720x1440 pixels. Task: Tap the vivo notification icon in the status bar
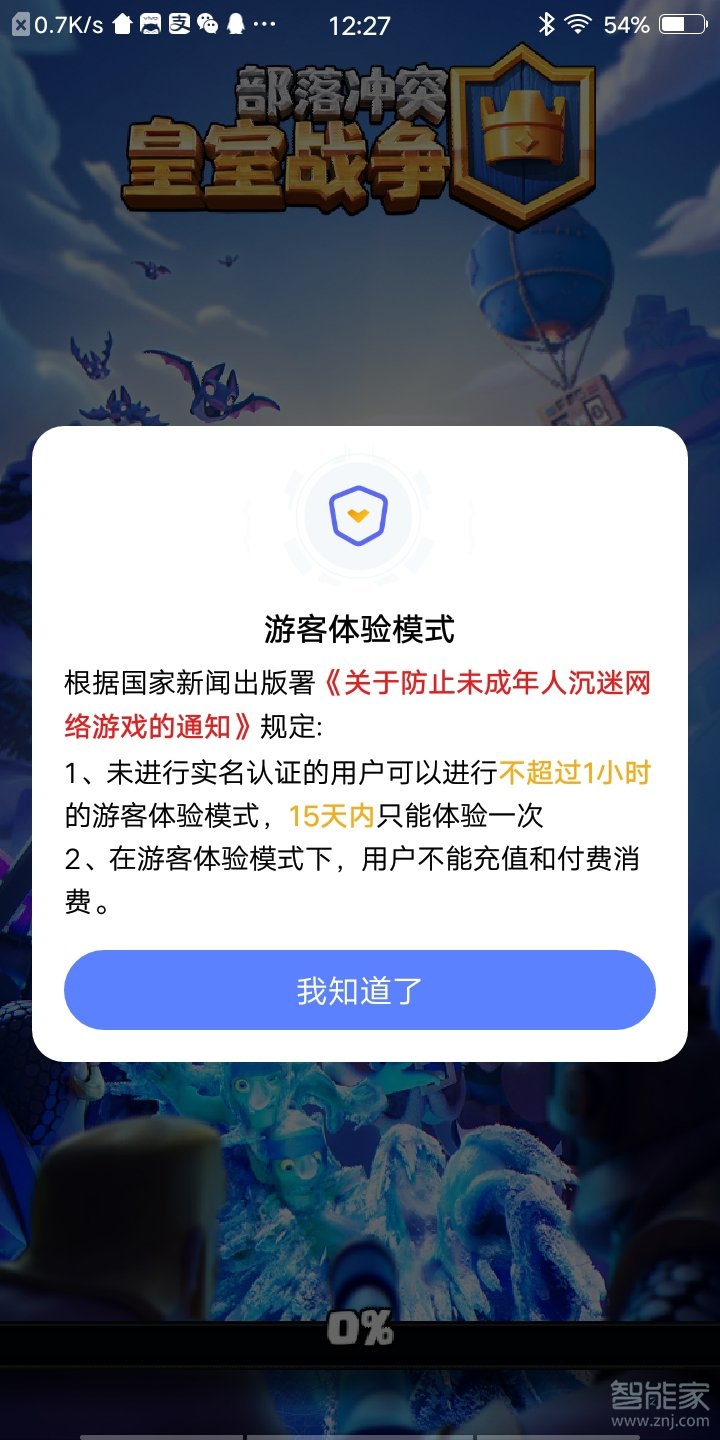coord(150,25)
